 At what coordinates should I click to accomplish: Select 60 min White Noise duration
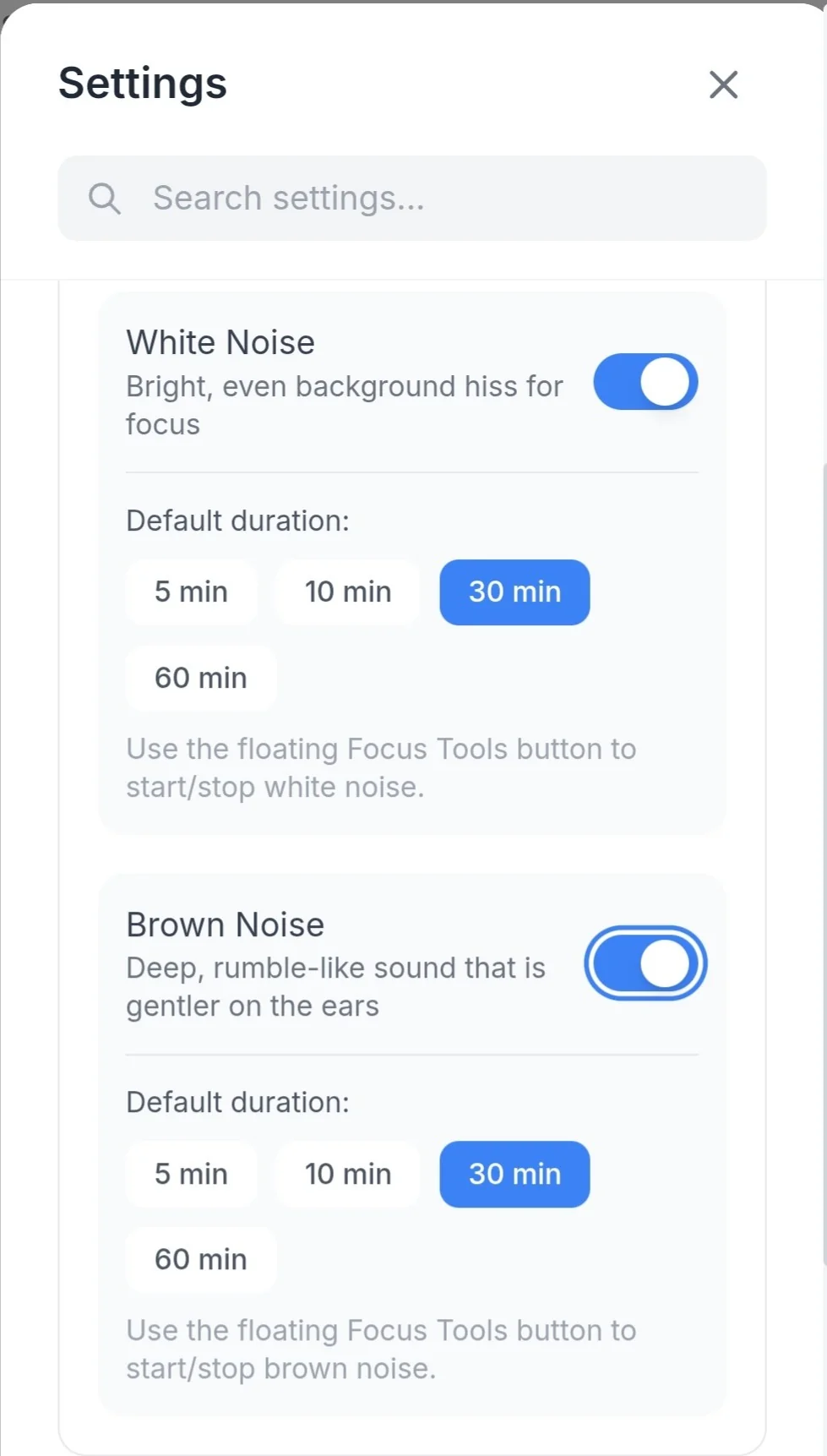(x=200, y=678)
